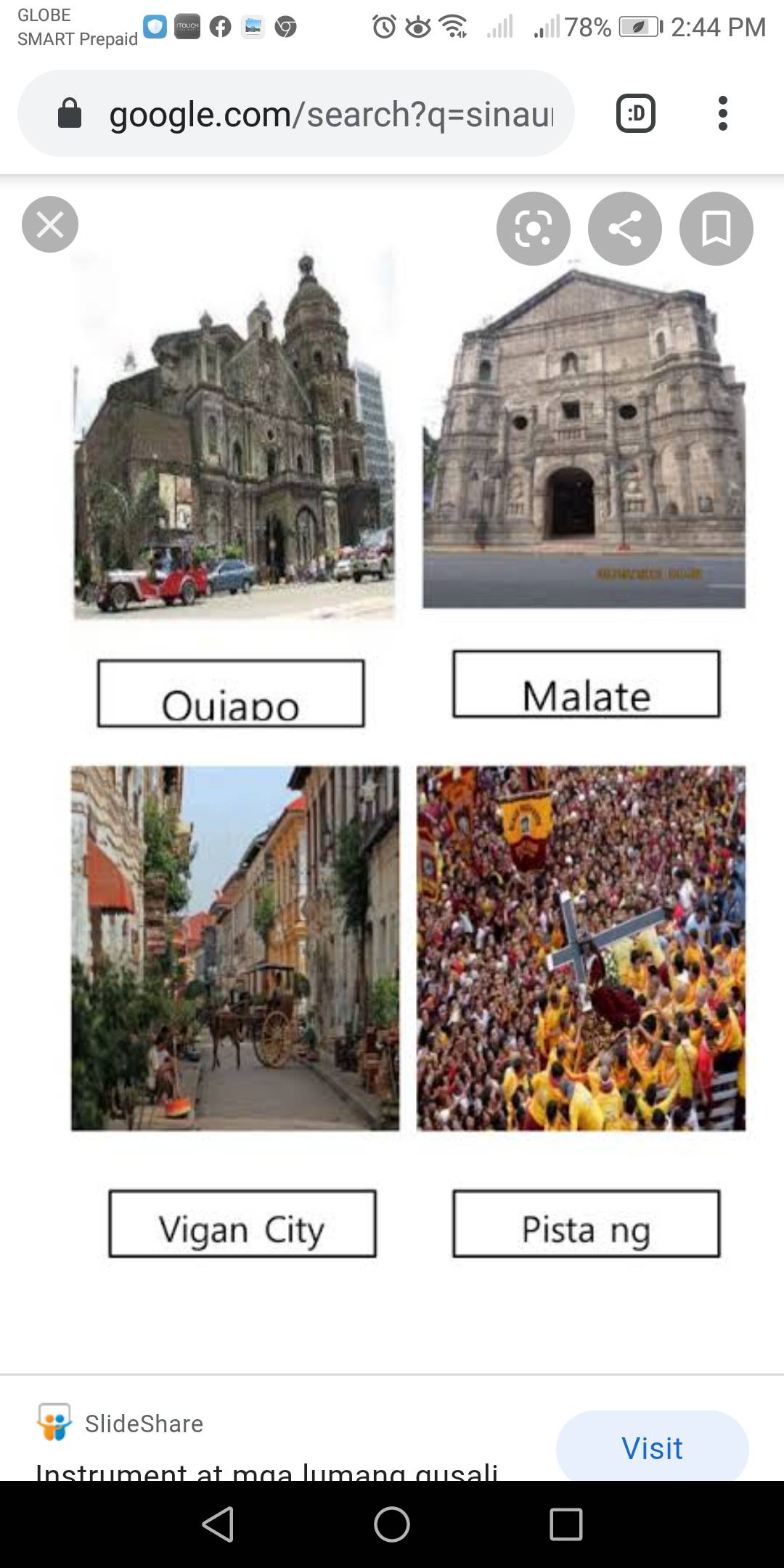Screen dimensions: 784x1568
Task: Open recent apps overview
Action: click(566, 1524)
